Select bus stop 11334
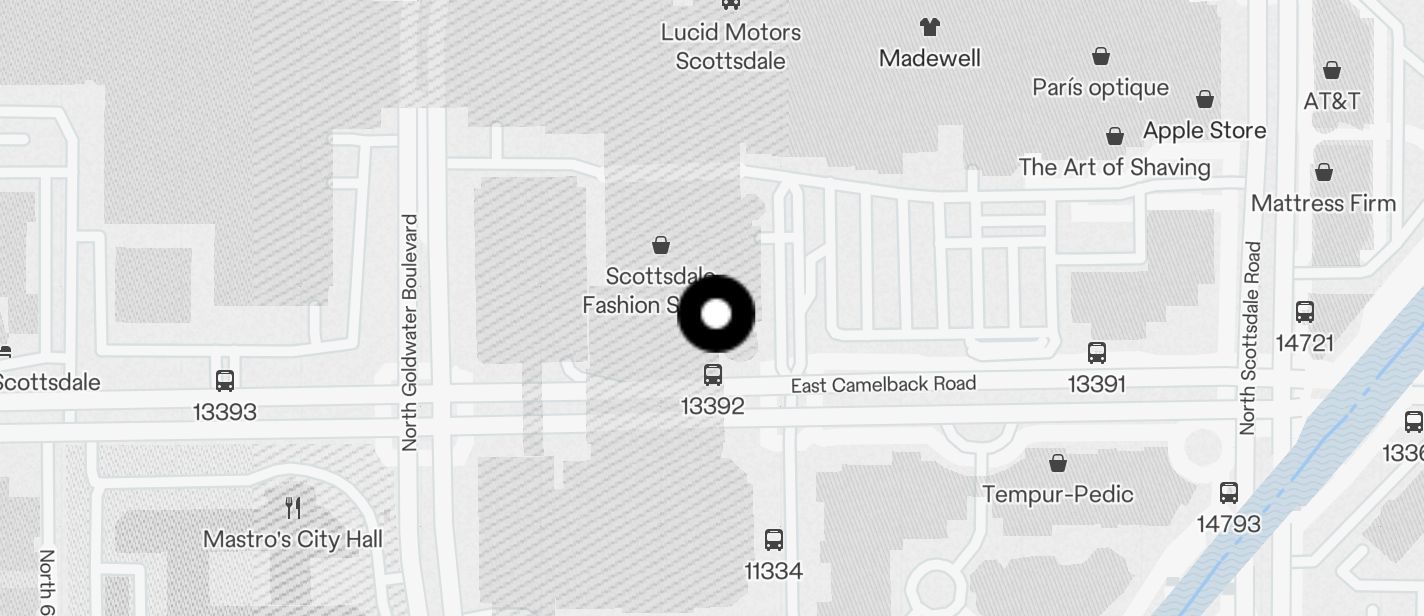The width and height of the screenshot is (1424, 616). coord(773,541)
